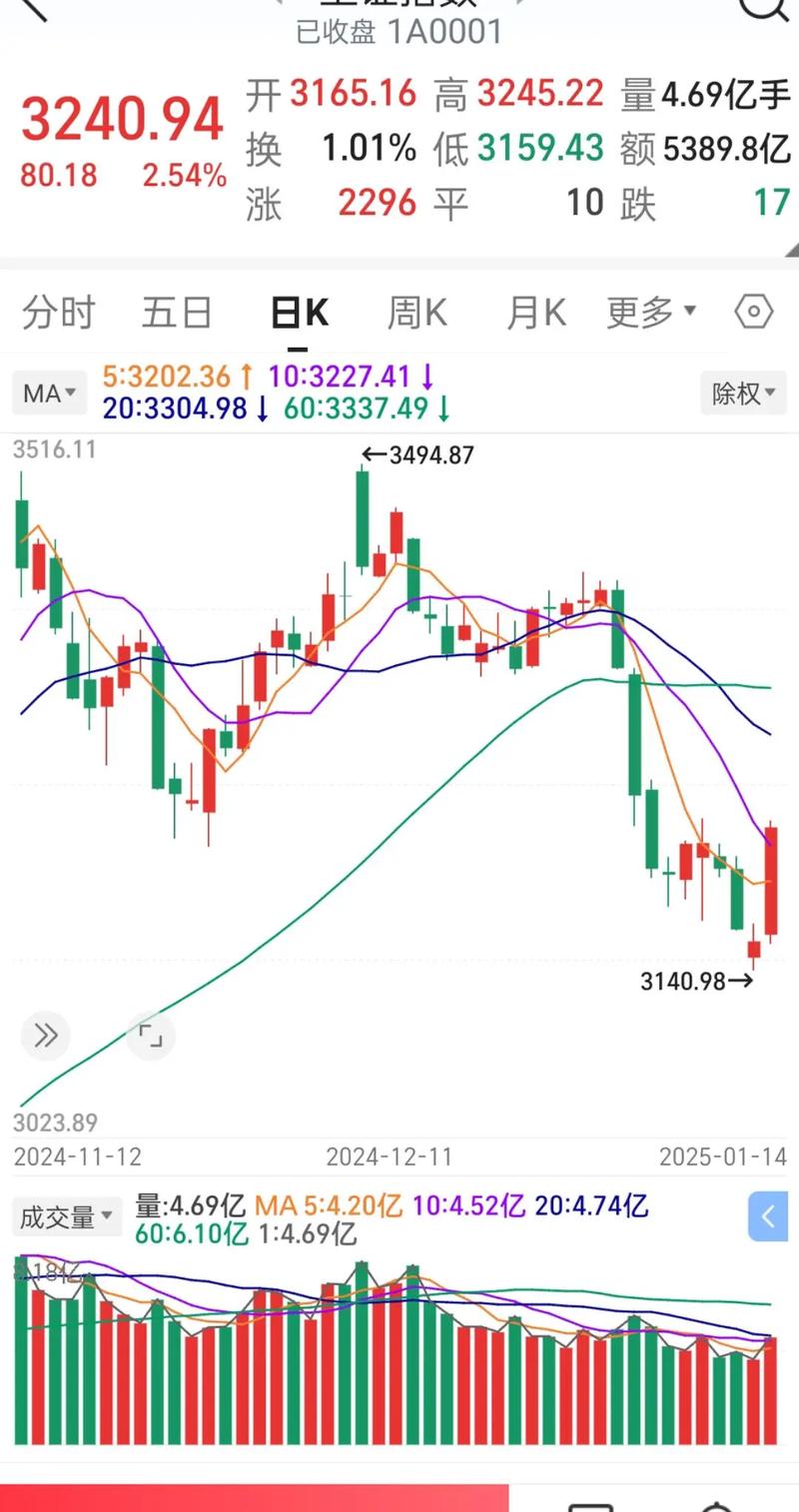
Task: Switch to the 分时 chart tab
Action: pyautogui.click(x=58, y=314)
